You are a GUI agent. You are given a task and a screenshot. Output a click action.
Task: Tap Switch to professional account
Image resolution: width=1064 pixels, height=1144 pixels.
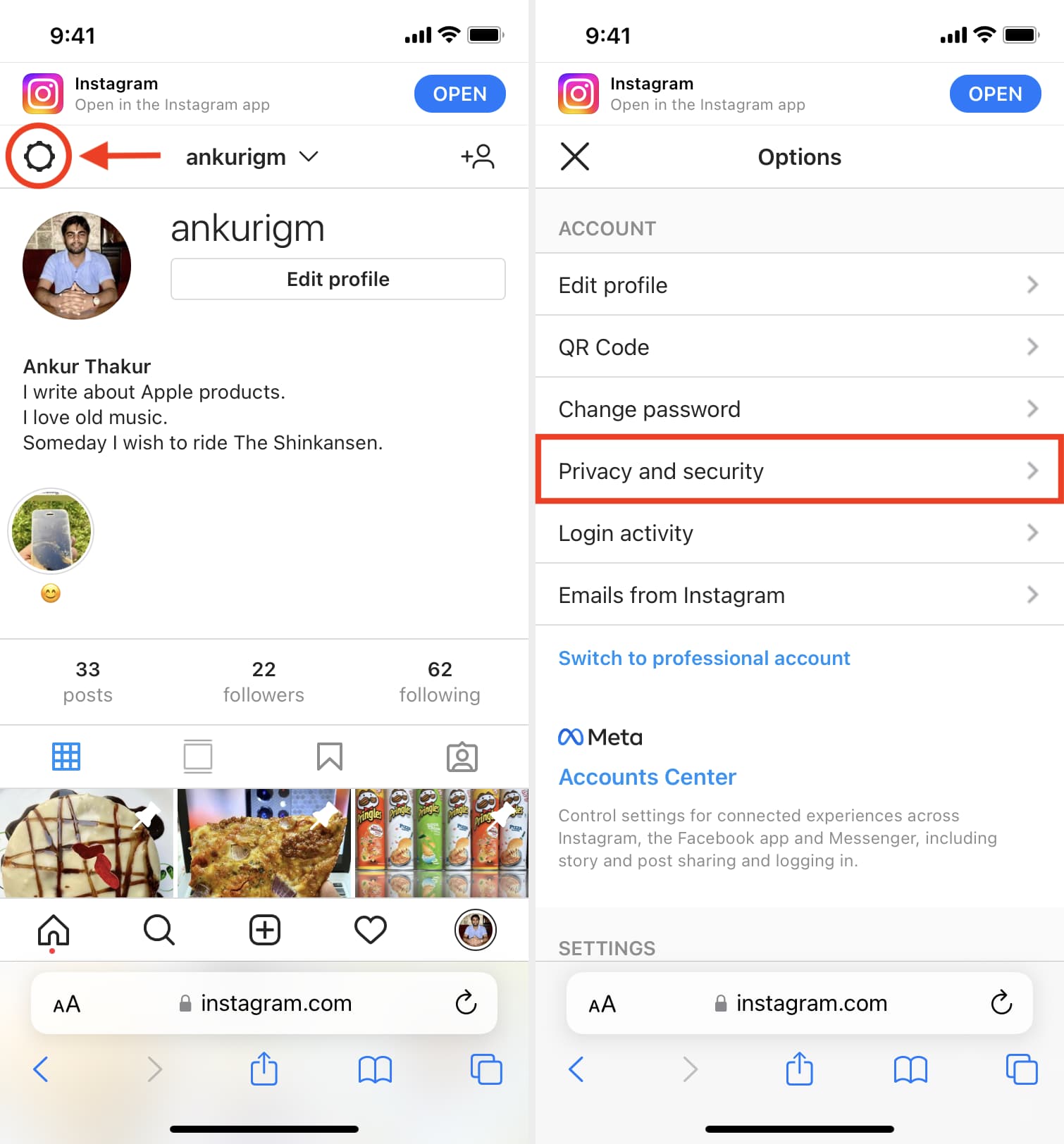click(704, 658)
